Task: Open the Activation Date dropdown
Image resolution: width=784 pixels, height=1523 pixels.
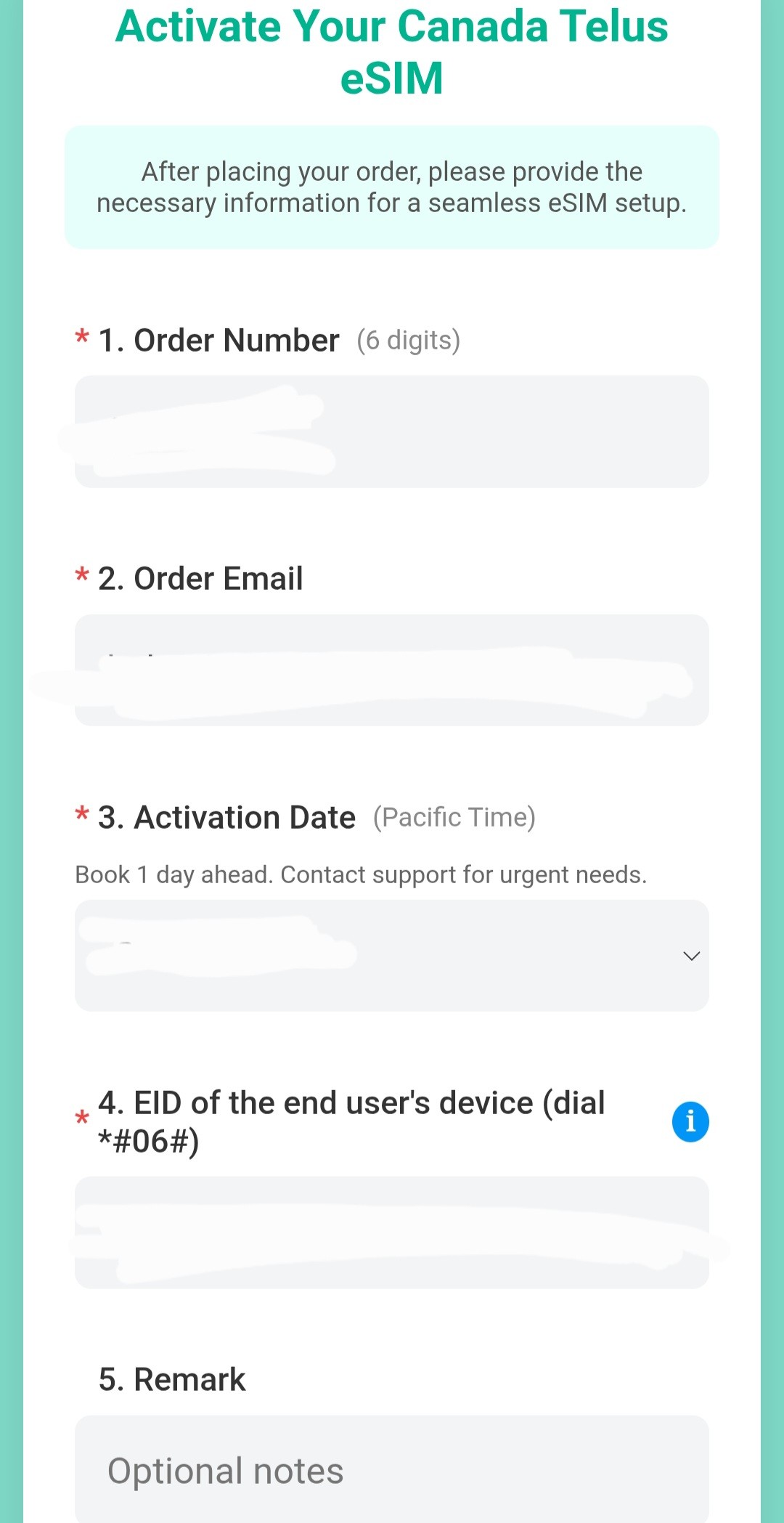Action: 392,956
